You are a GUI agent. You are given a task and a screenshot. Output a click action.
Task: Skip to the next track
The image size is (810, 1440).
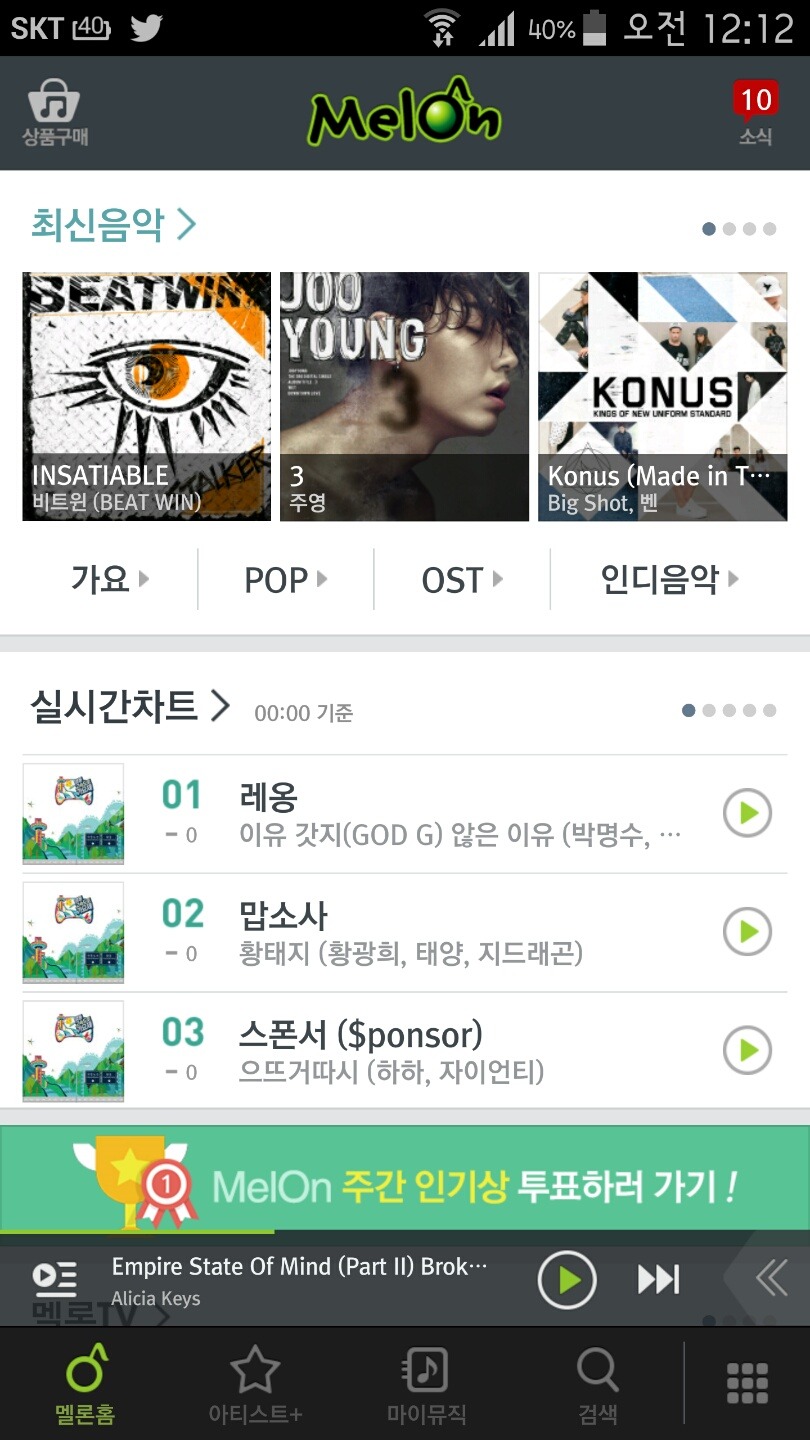coord(658,1280)
